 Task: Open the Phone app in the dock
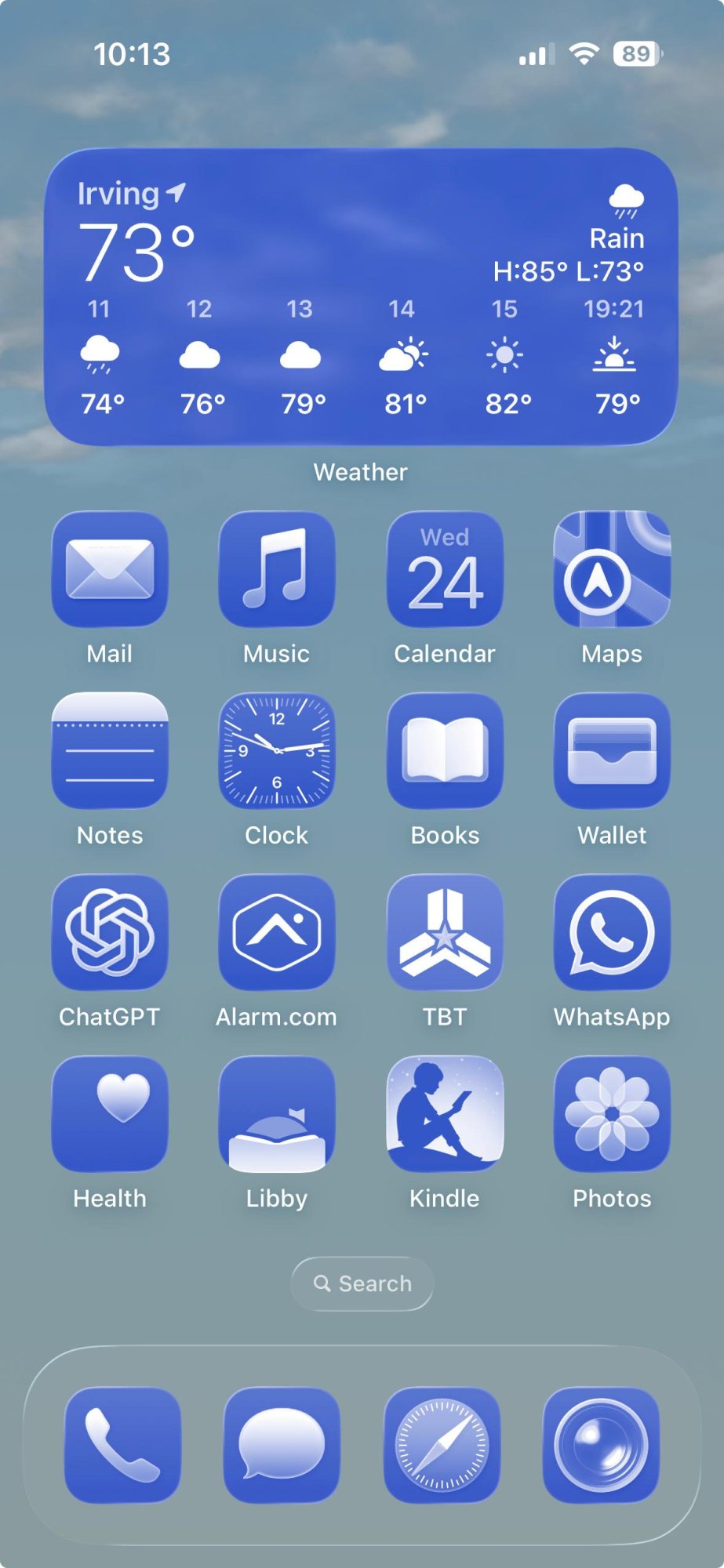pos(123,1445)
